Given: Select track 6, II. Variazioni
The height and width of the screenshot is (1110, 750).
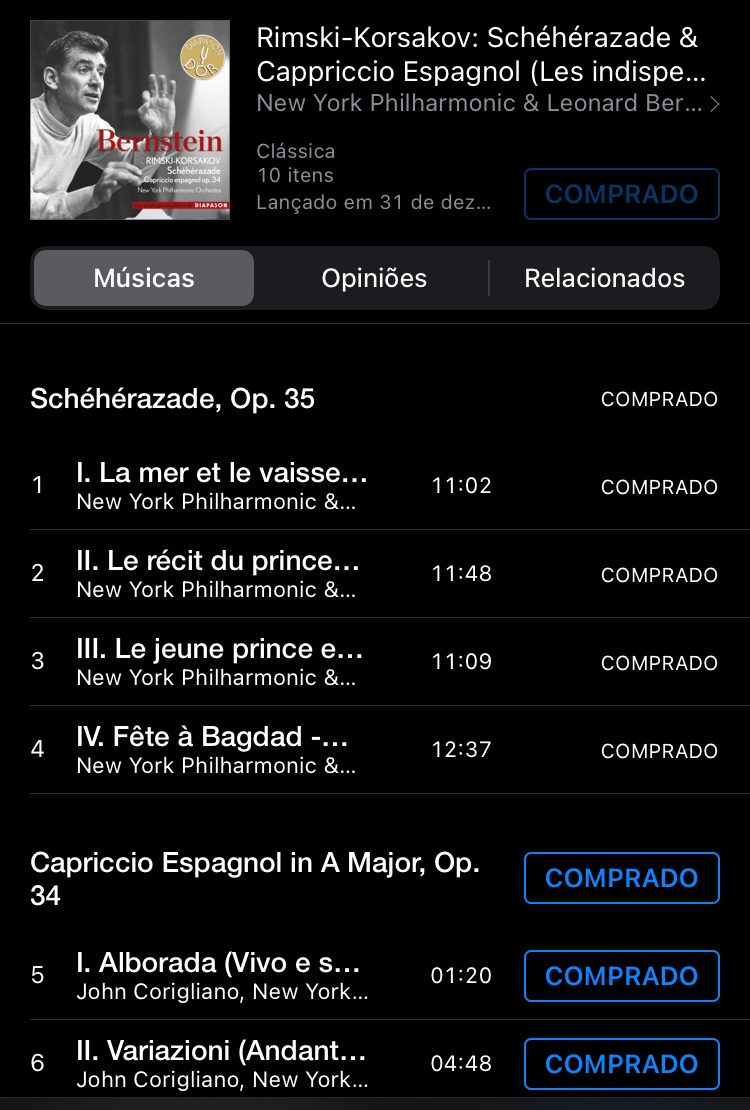Looking at the screenshot, I should click(x=222, y=1063).
